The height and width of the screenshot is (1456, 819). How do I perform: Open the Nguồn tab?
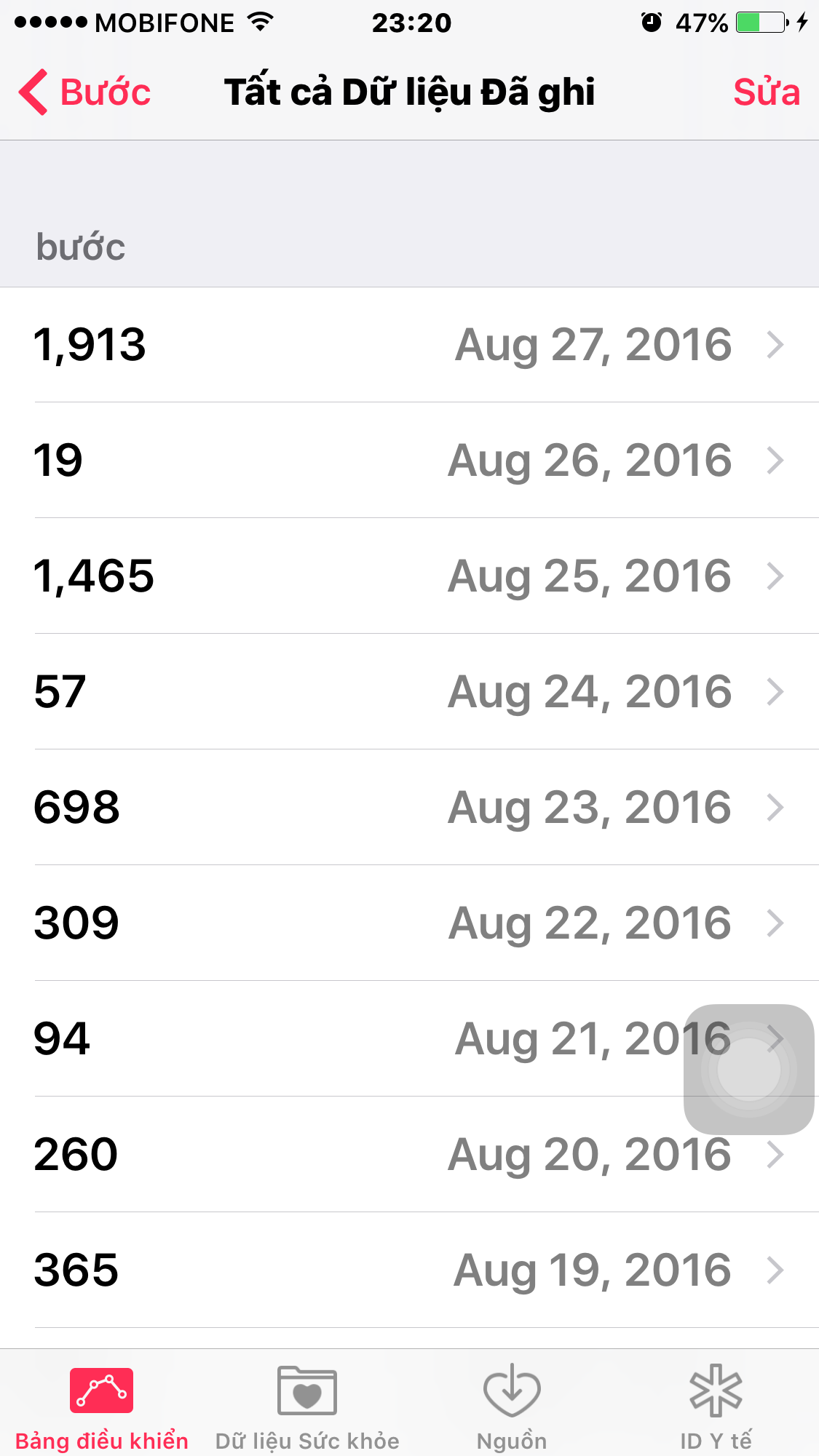[512, 1408]
